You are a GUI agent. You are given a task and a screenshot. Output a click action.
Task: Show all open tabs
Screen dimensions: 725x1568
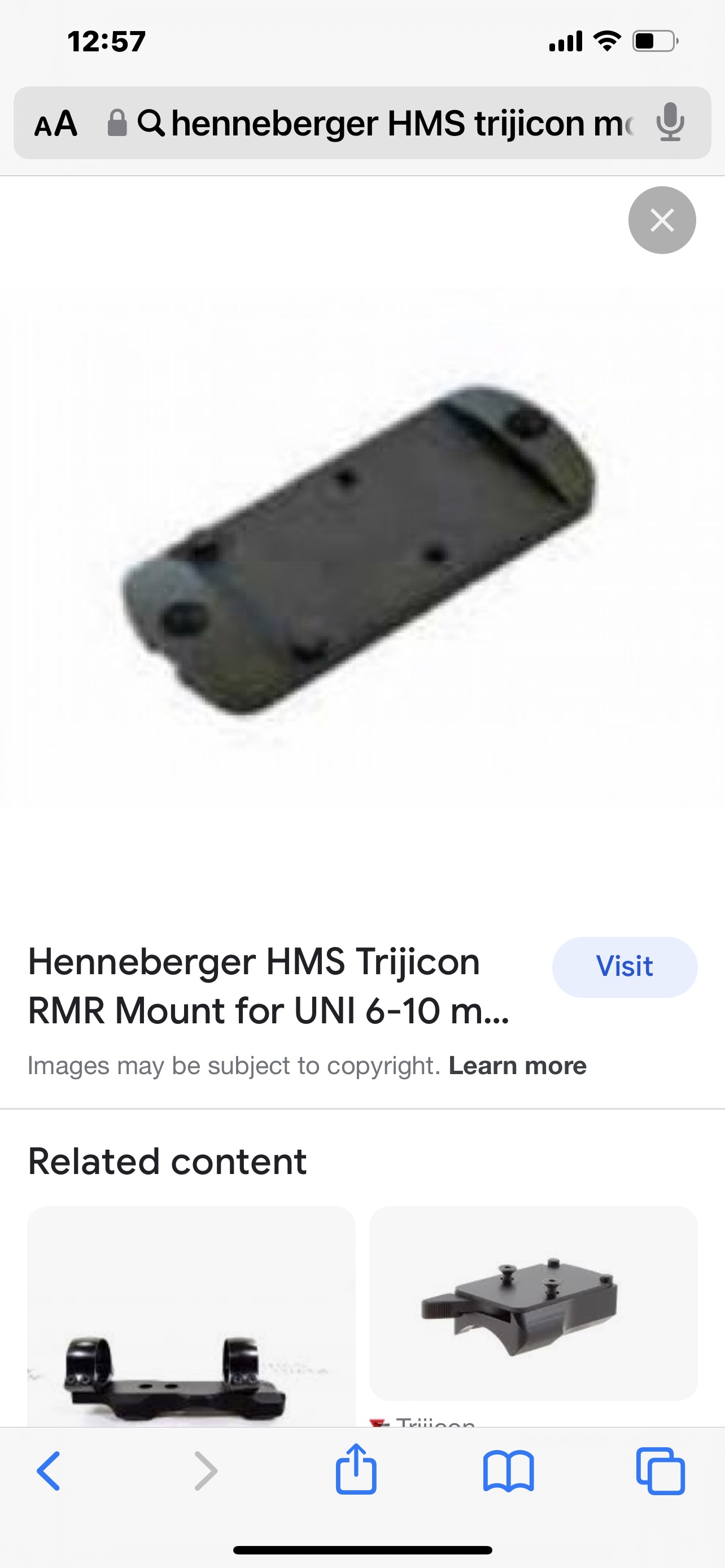661,1470
